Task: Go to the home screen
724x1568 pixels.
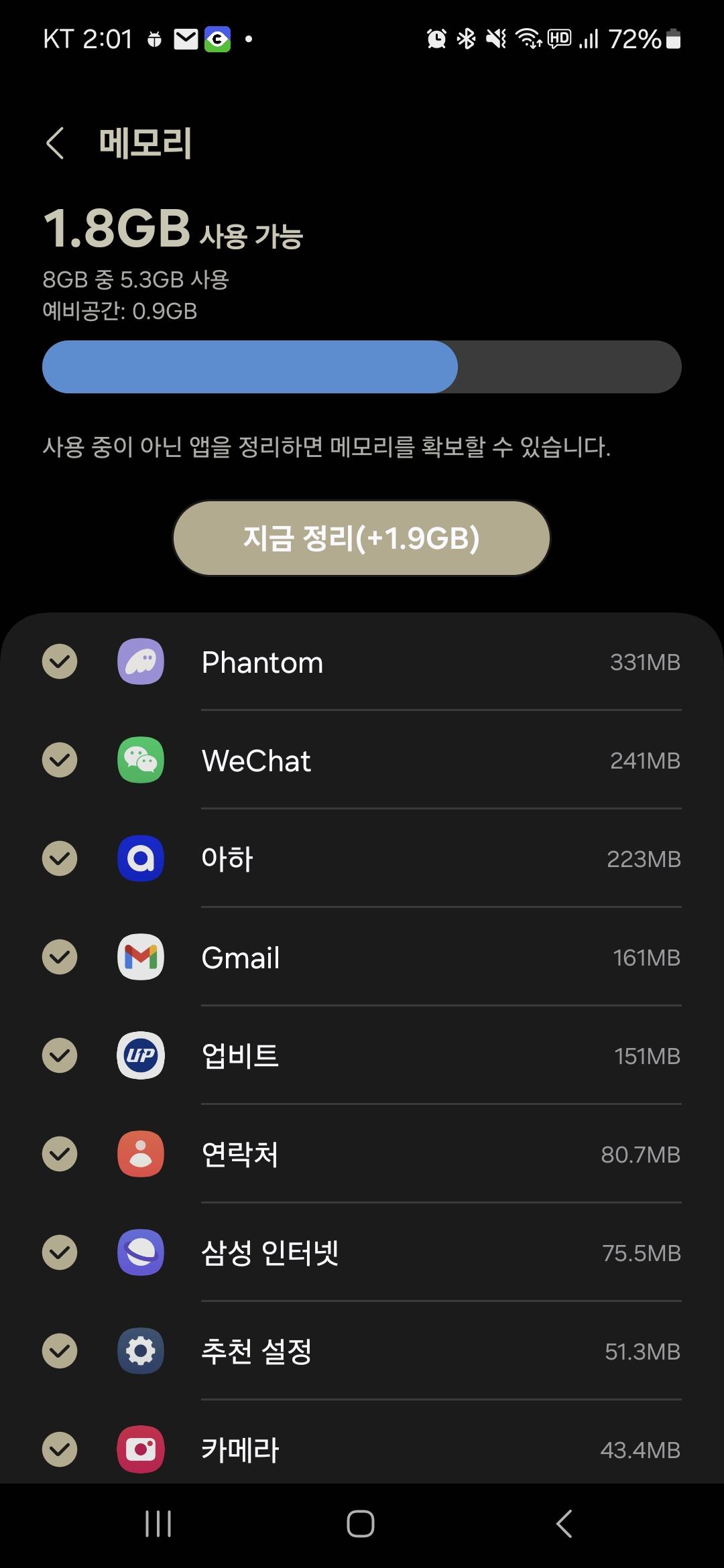Action: [361, 1524]
